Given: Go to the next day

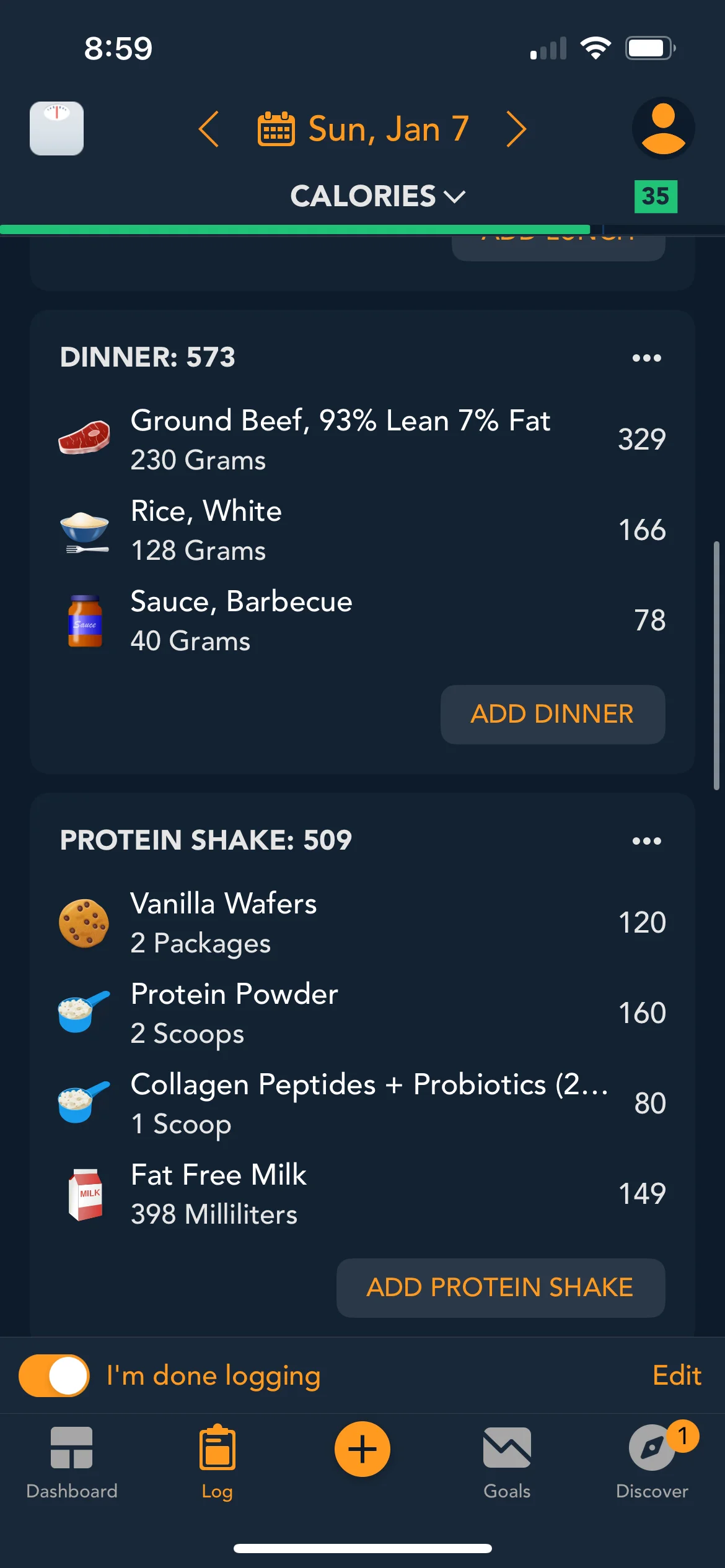Looking at the screenshot, I should [x=516, y=129].
